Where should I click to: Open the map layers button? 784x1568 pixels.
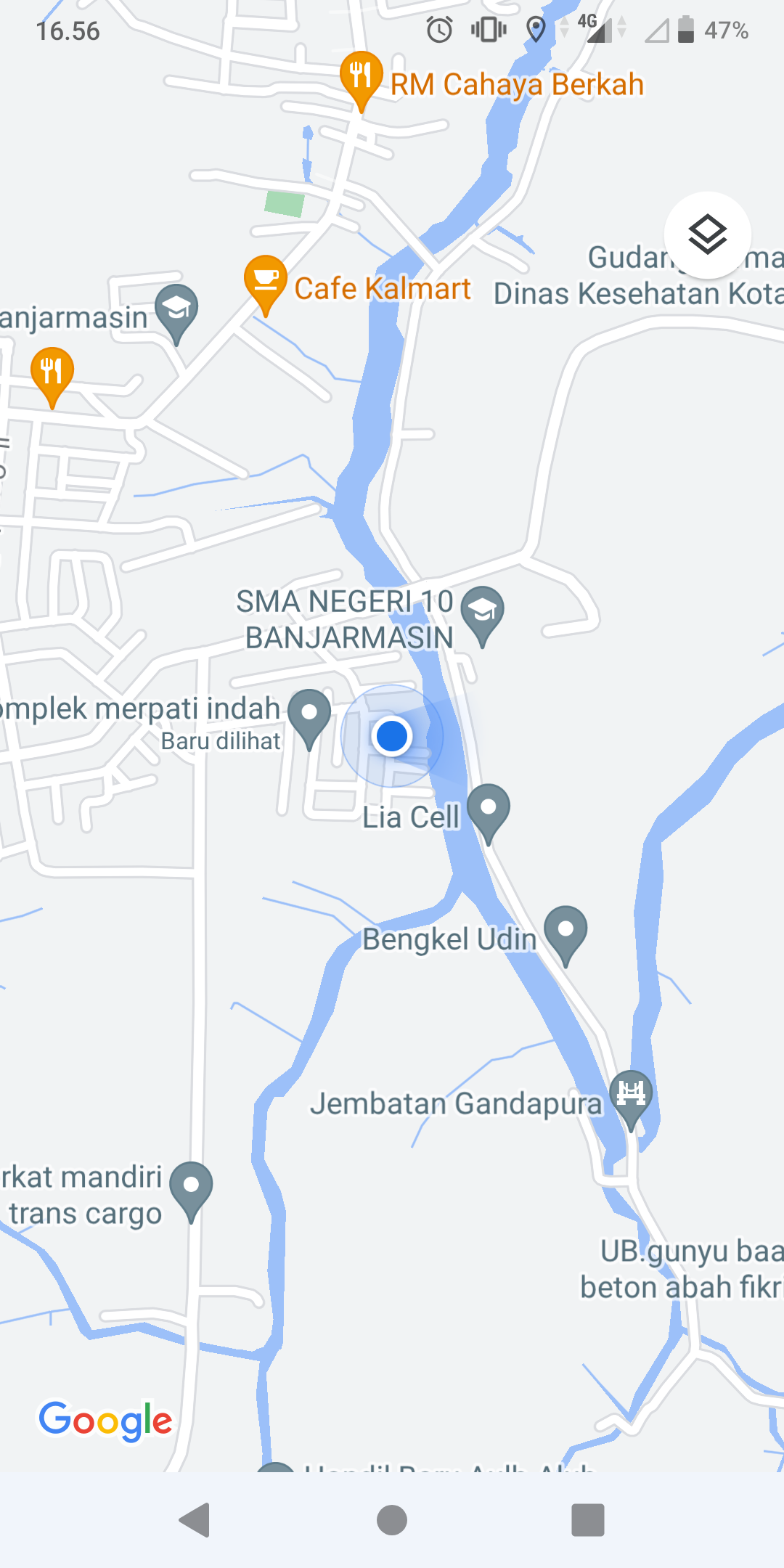point(707,235)
